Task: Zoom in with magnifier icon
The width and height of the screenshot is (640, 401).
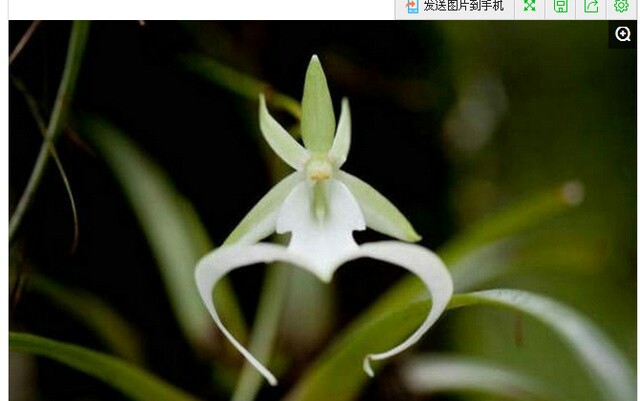Action: 623,35
